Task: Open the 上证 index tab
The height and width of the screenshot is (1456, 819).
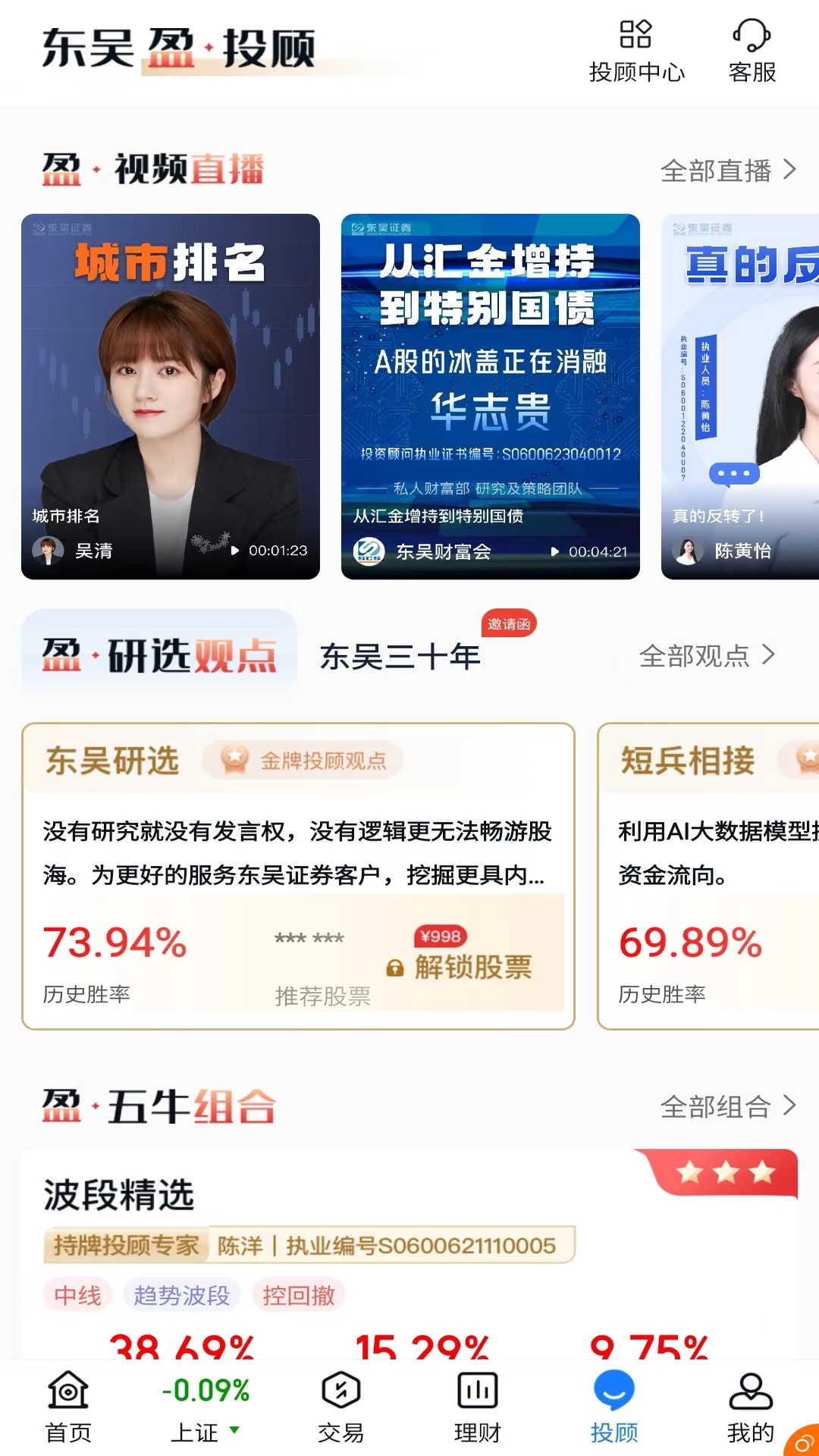Action: point(205,1407)
